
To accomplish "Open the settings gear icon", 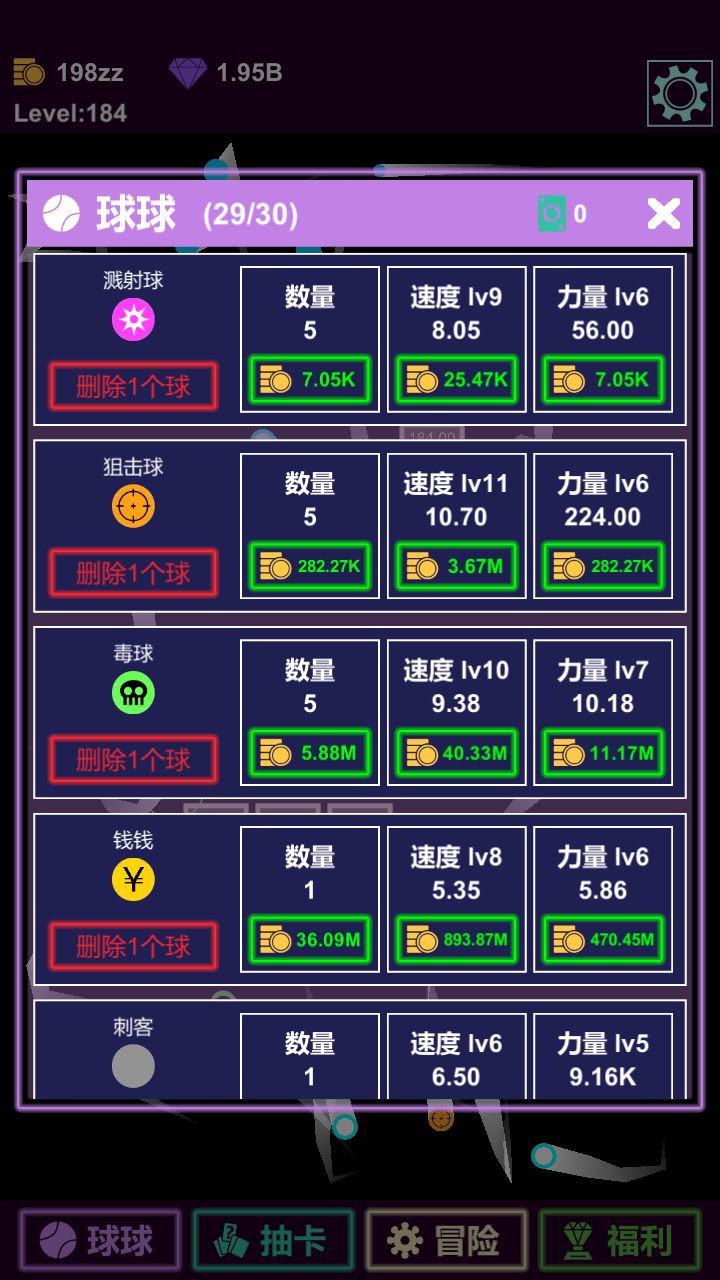I will click(x=680, y=93).
